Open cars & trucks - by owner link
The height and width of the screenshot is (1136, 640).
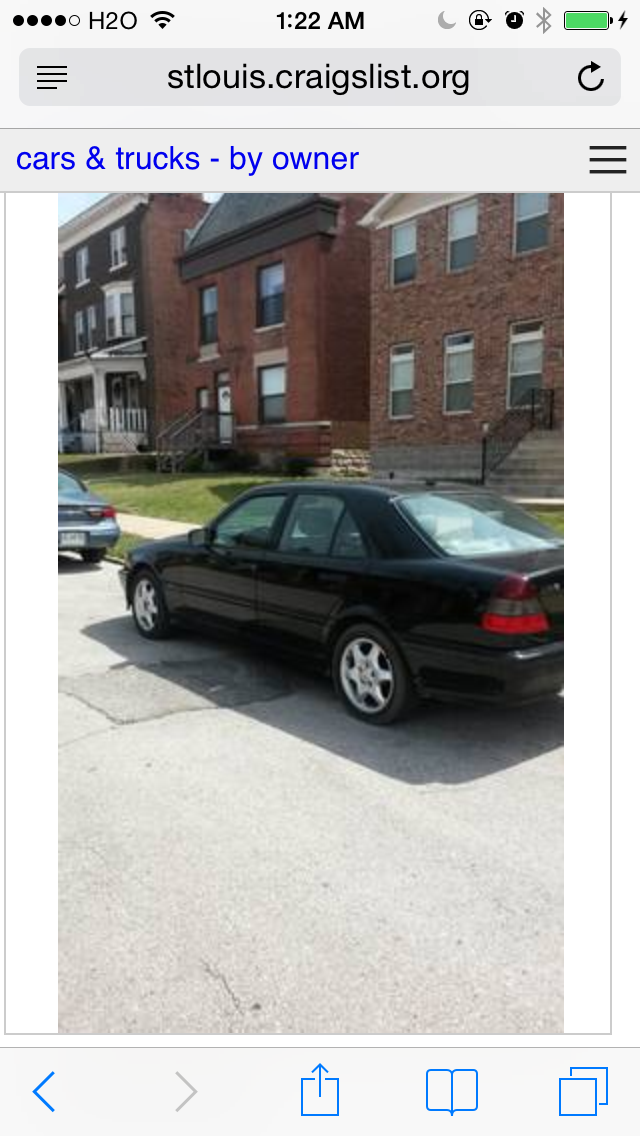point(187,159)
